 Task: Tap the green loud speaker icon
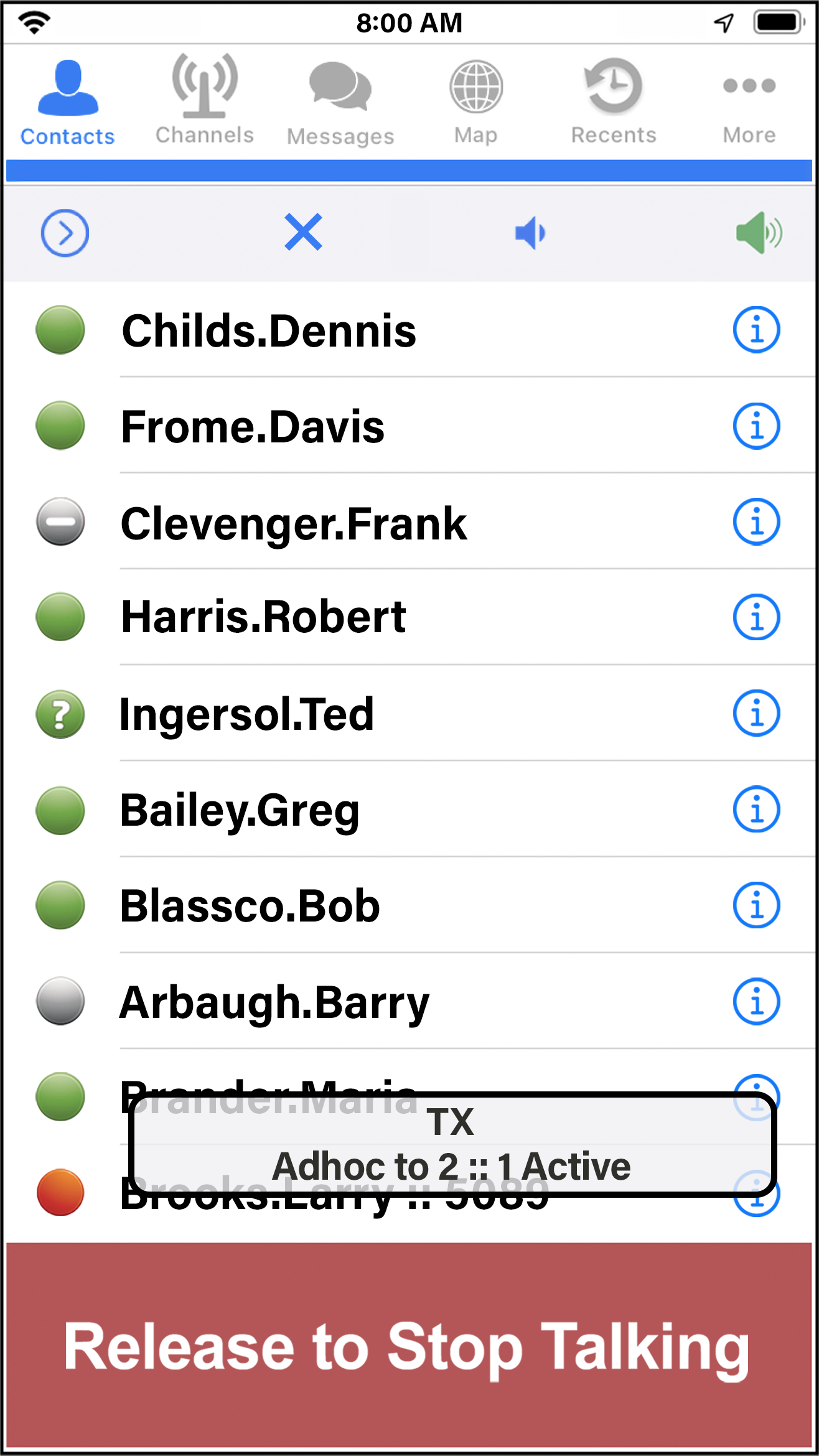pos(759,233)
